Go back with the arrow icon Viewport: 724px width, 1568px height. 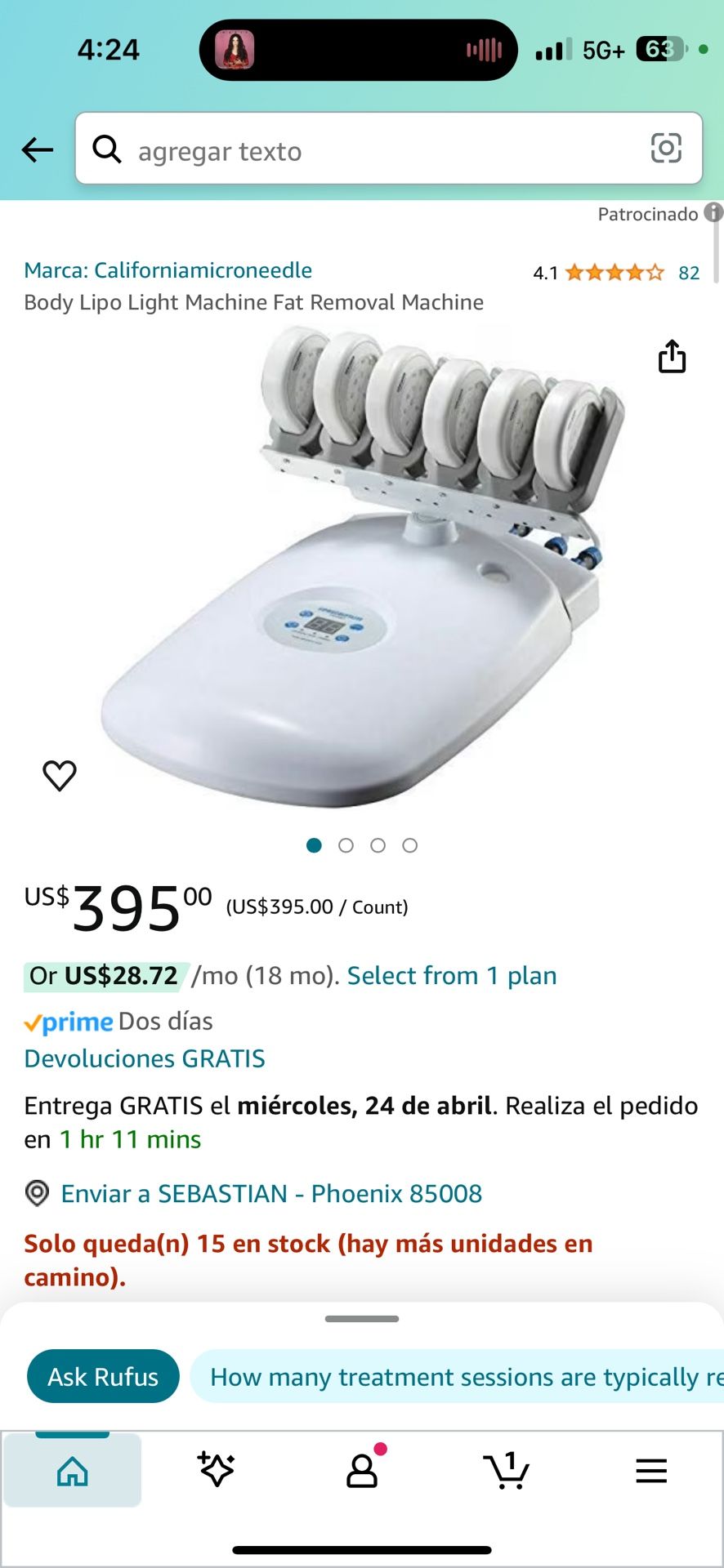point(38,149)
